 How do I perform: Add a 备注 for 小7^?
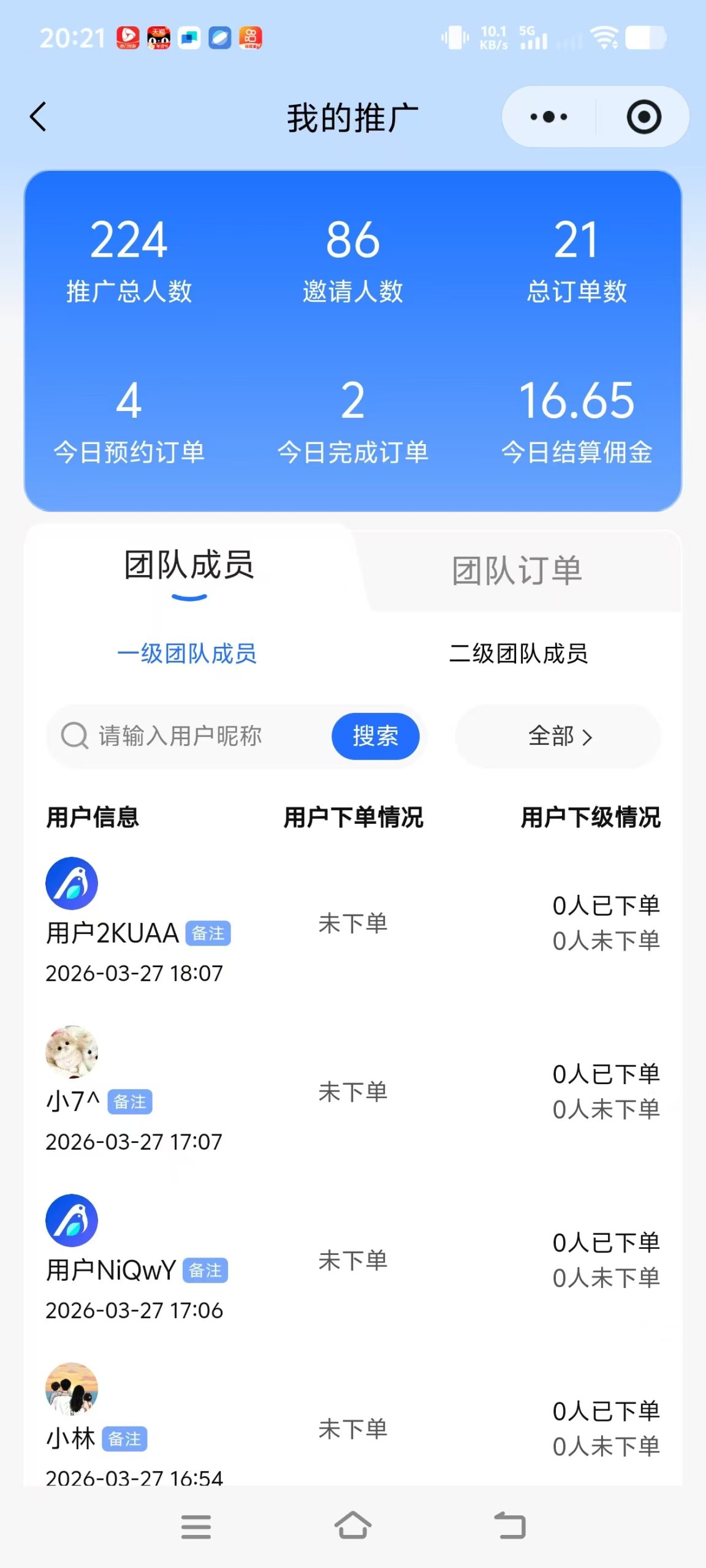click(x=130, y=1102)
